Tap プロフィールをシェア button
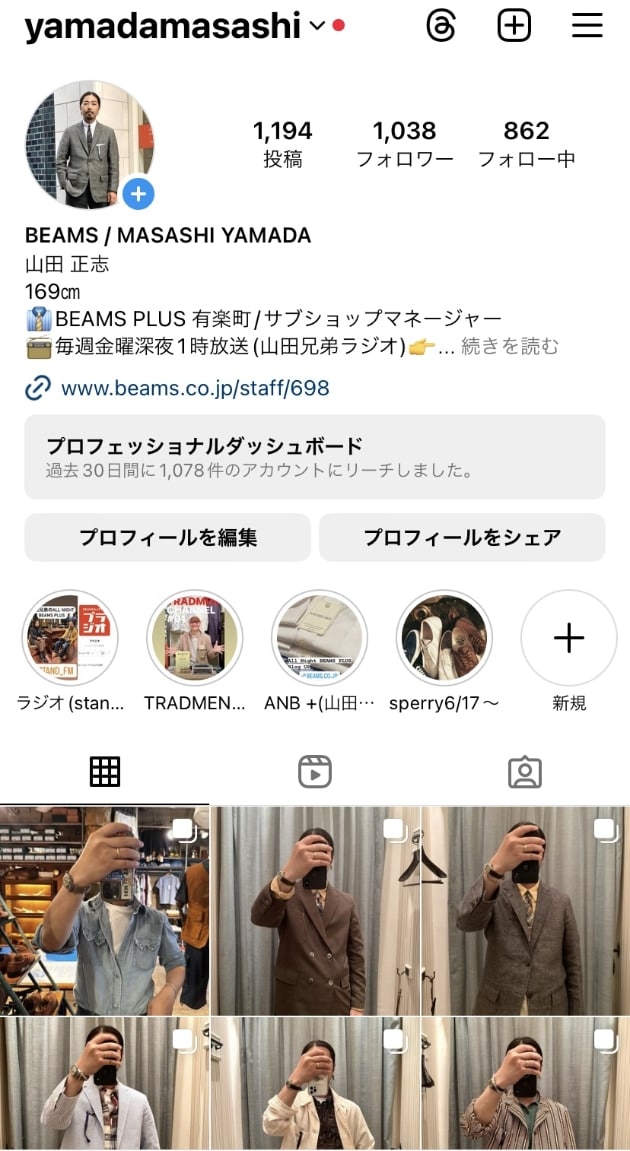Screen dimensions: 630x1151 coord(462,538)
